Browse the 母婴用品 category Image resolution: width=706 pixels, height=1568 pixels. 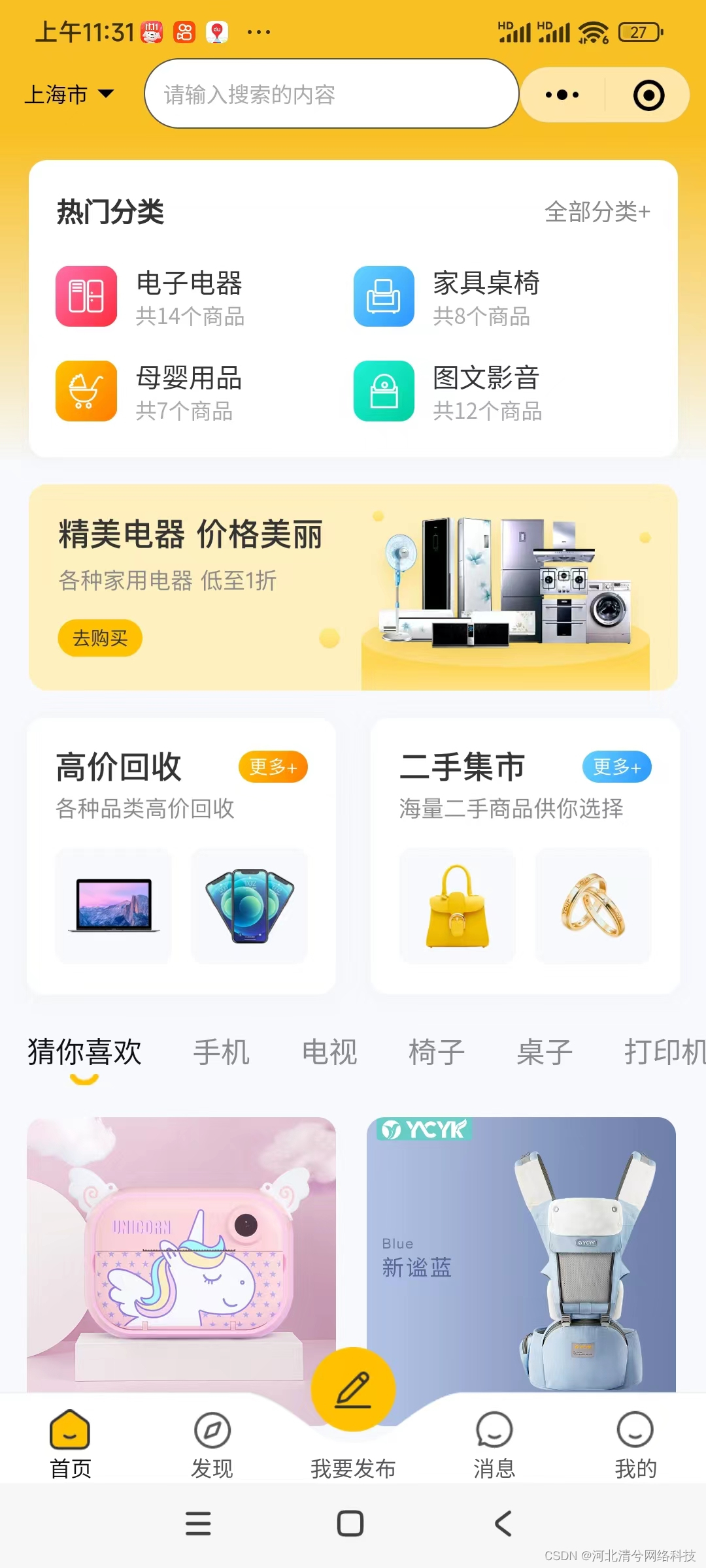150,391
